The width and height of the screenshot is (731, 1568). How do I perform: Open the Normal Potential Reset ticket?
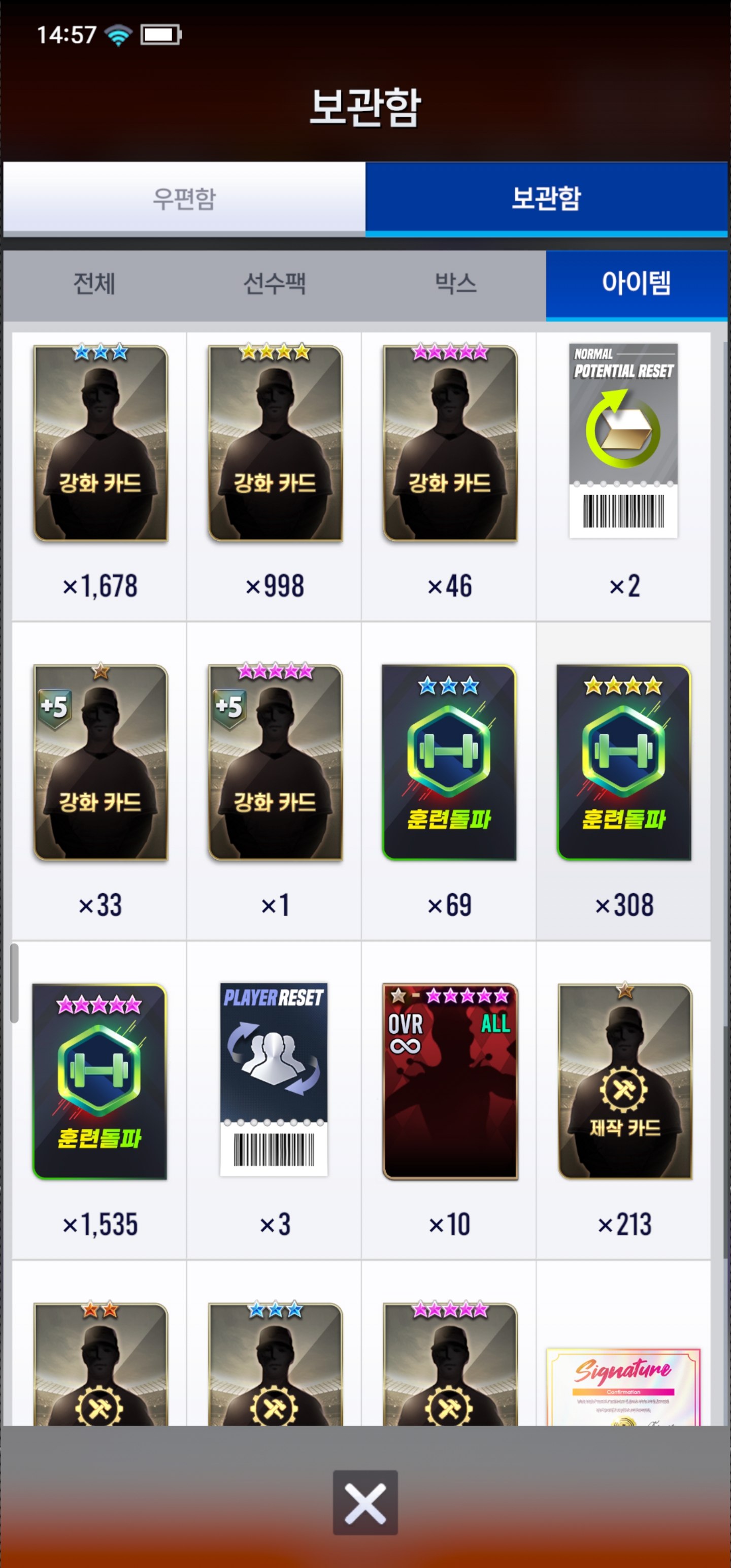[623, 441]
